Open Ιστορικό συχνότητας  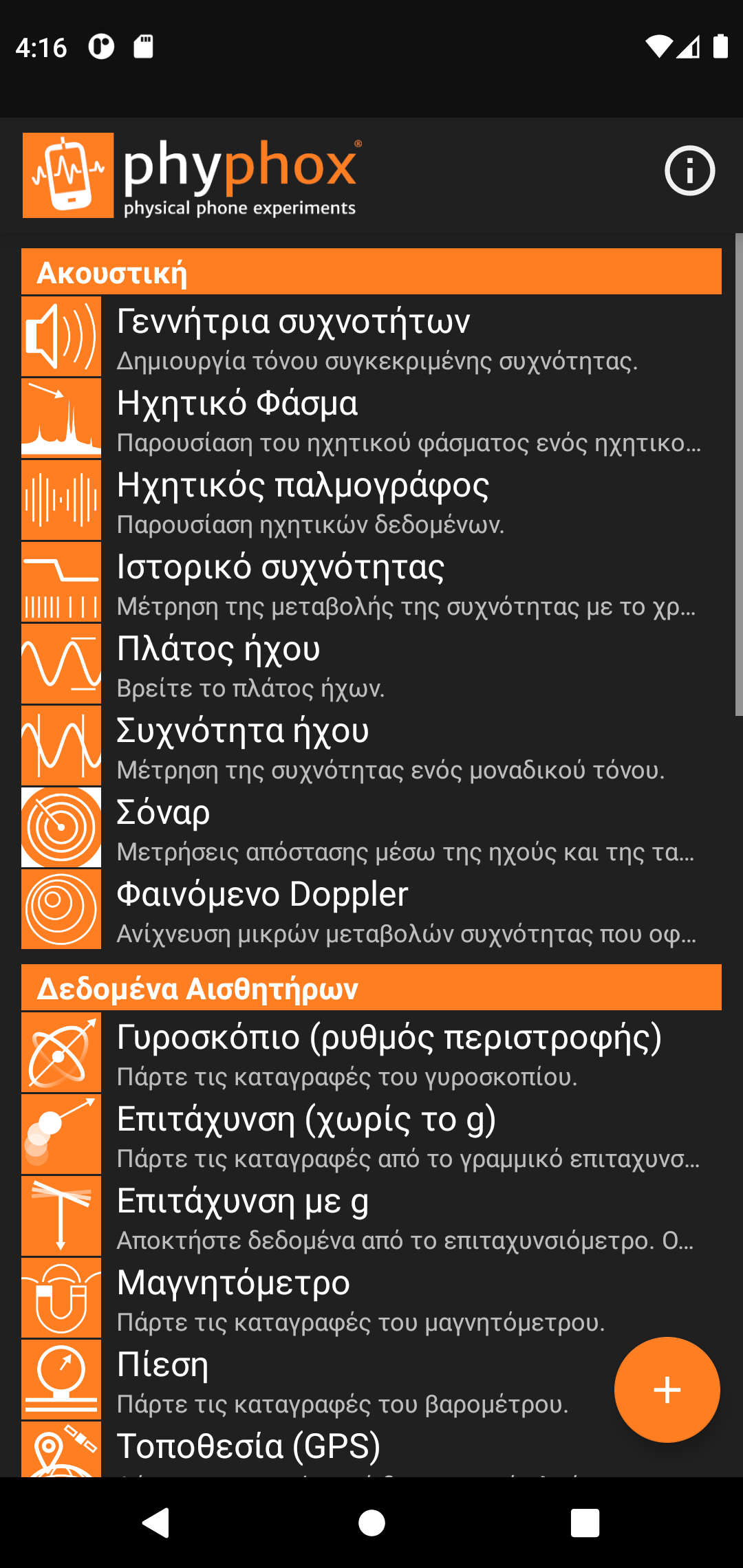coord(371,582)
